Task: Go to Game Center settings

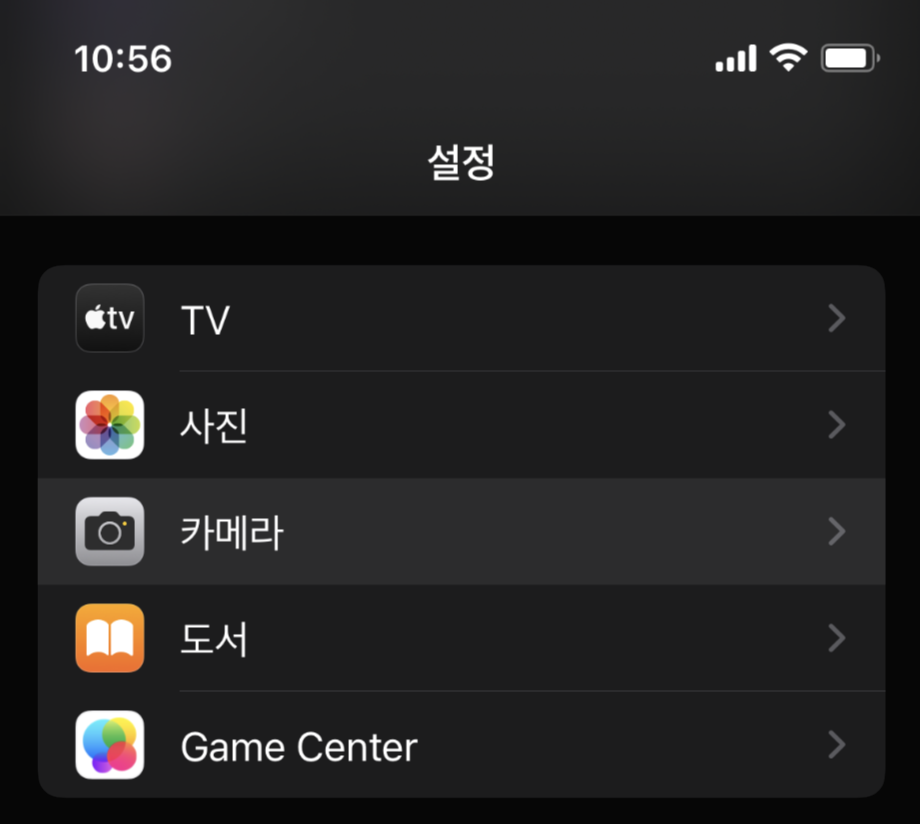Action: (460, 746)
